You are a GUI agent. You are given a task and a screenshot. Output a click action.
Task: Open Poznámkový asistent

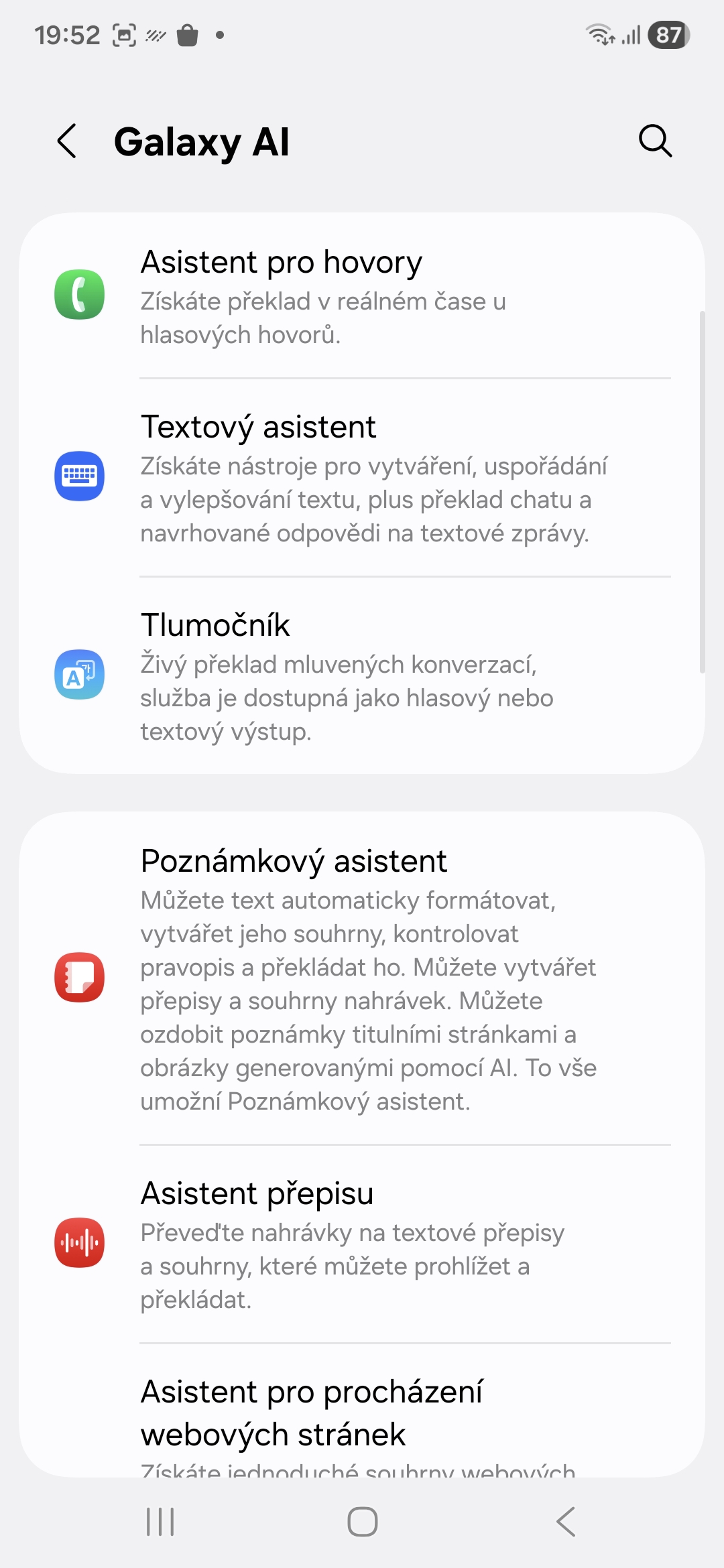coord(362,977)
